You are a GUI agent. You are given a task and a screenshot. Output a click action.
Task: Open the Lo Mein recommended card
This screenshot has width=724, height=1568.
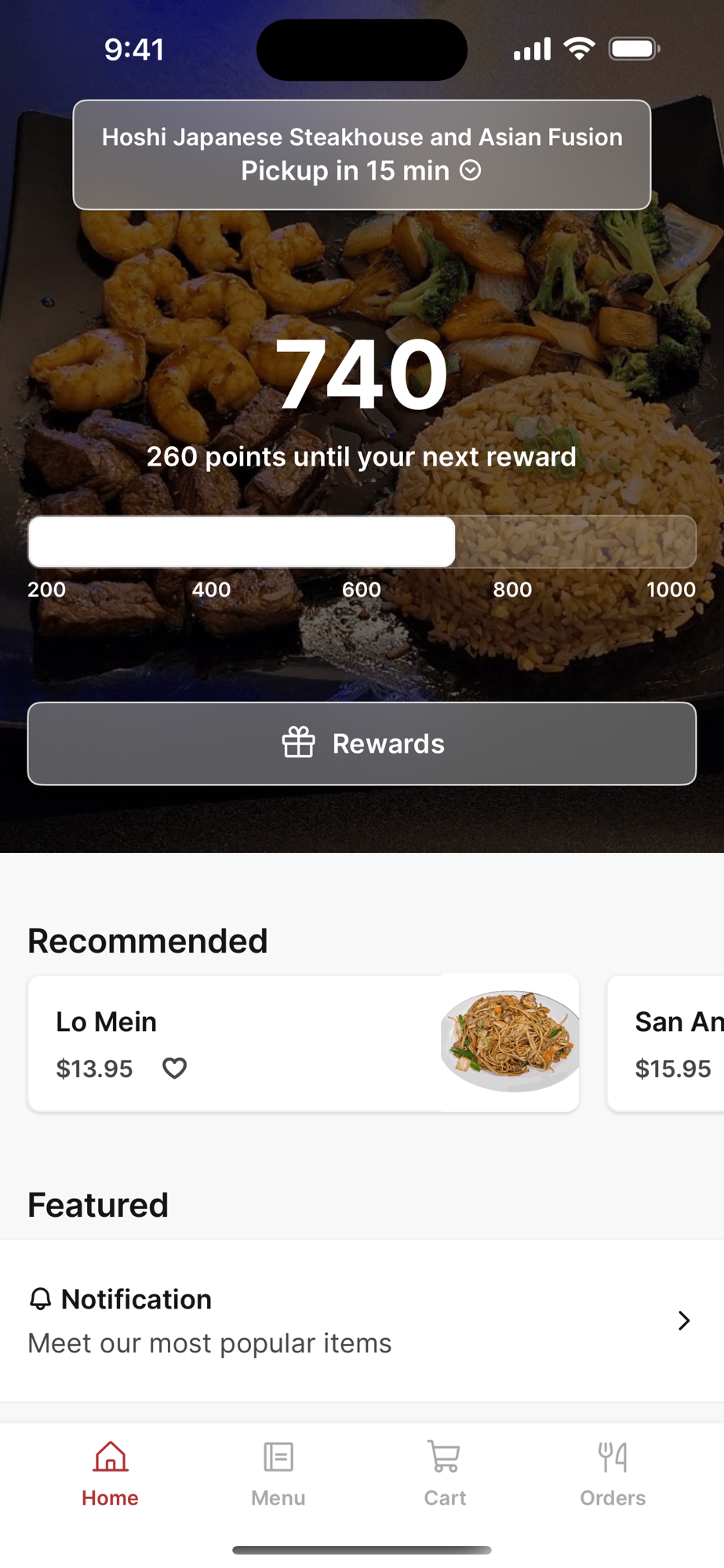[x=304, y=1043]
